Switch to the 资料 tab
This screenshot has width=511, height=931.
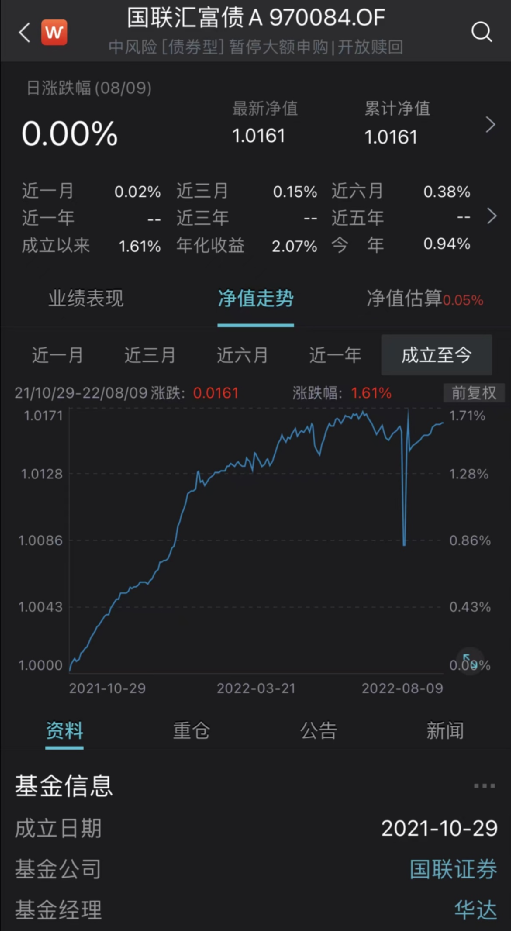point(65,730)
